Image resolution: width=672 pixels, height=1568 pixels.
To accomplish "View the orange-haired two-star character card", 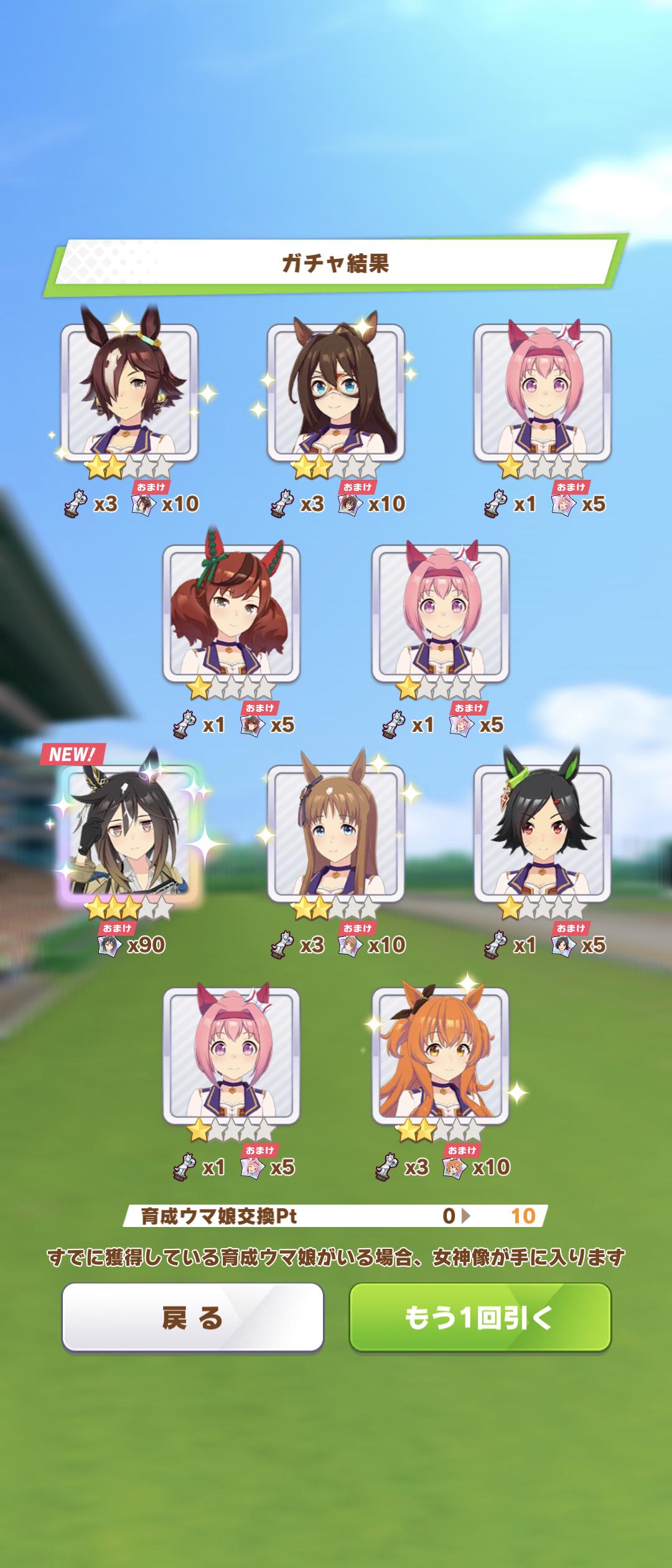I will click(x=441, y=1055).
